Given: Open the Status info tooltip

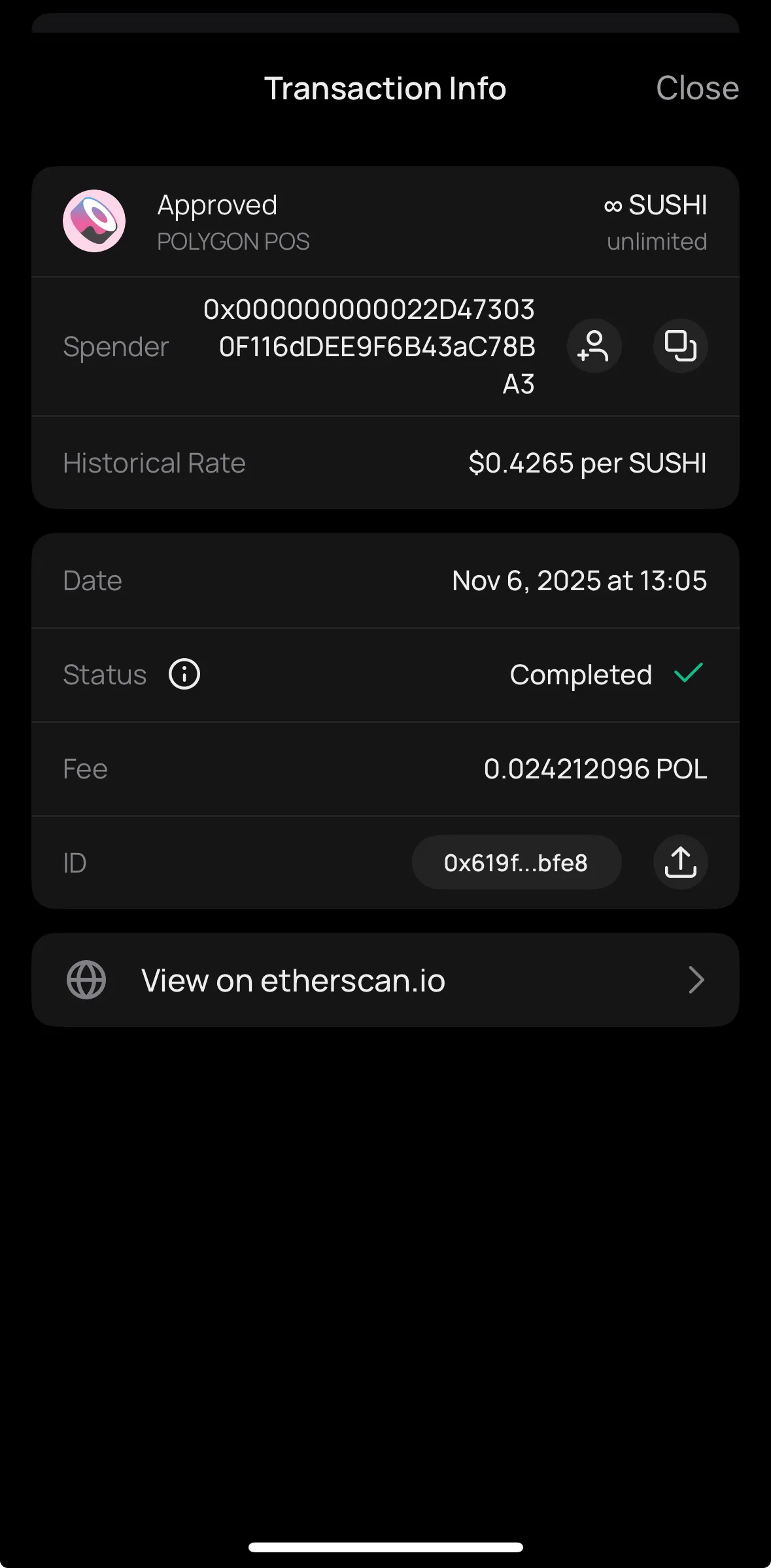Looking at the screenshot, I should 184,674.
